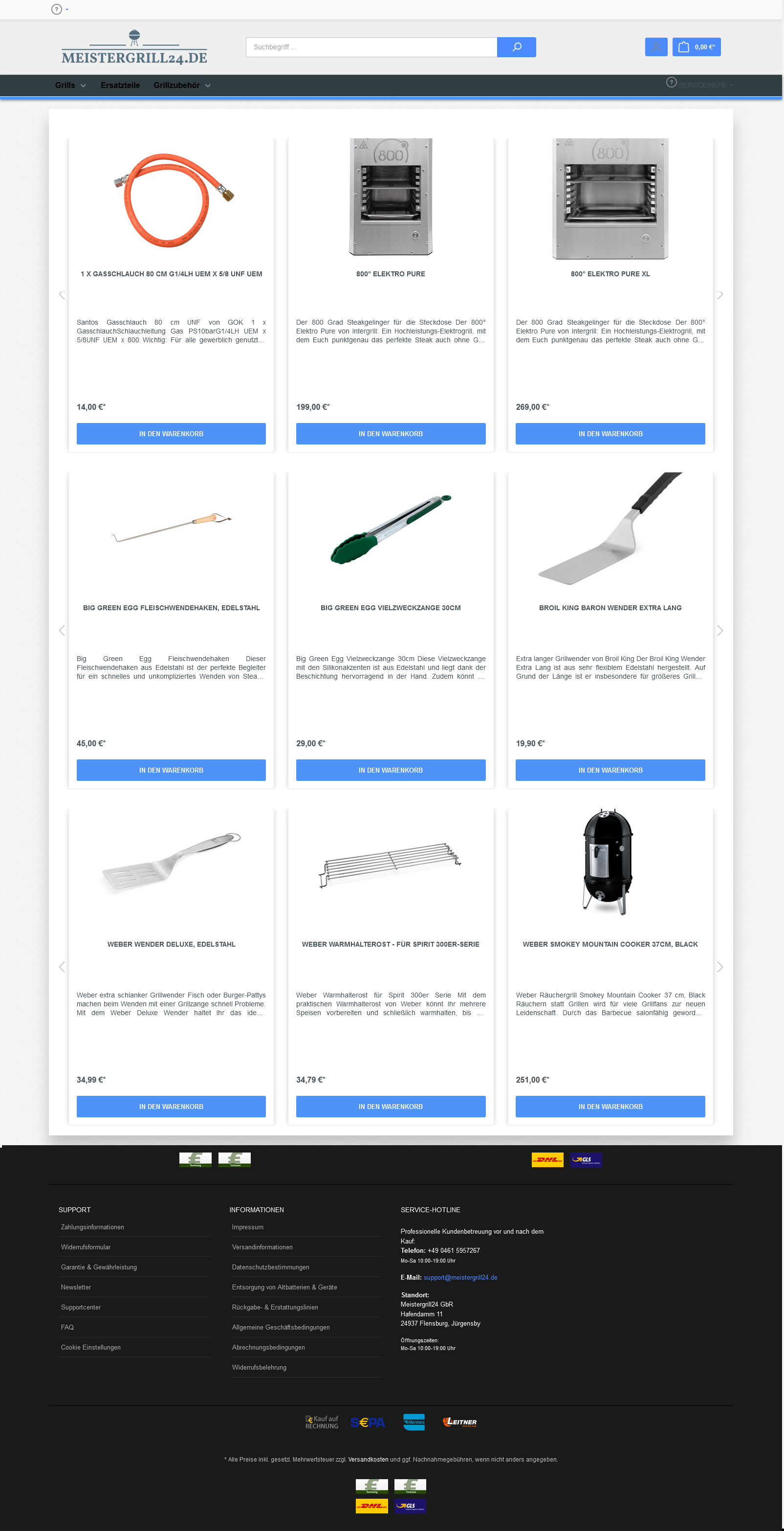Image resolution: width=784 pixels, height=1531 pixels.
Task: Open the Service/Hilfe dropdown
Action: [x=699, y=85]
